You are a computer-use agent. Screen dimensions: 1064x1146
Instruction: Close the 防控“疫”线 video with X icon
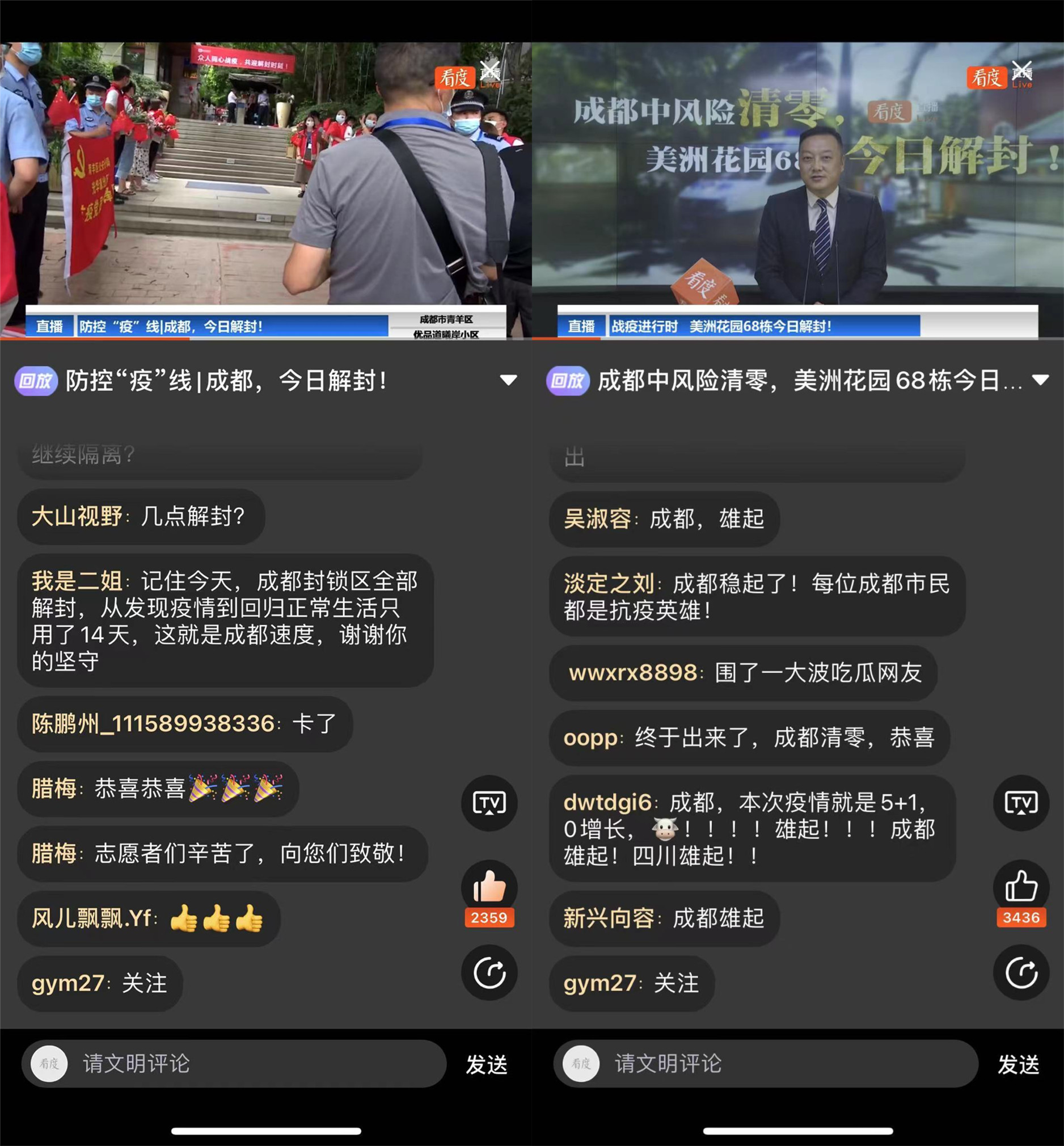pyautogui.click(x=490, y=71)
